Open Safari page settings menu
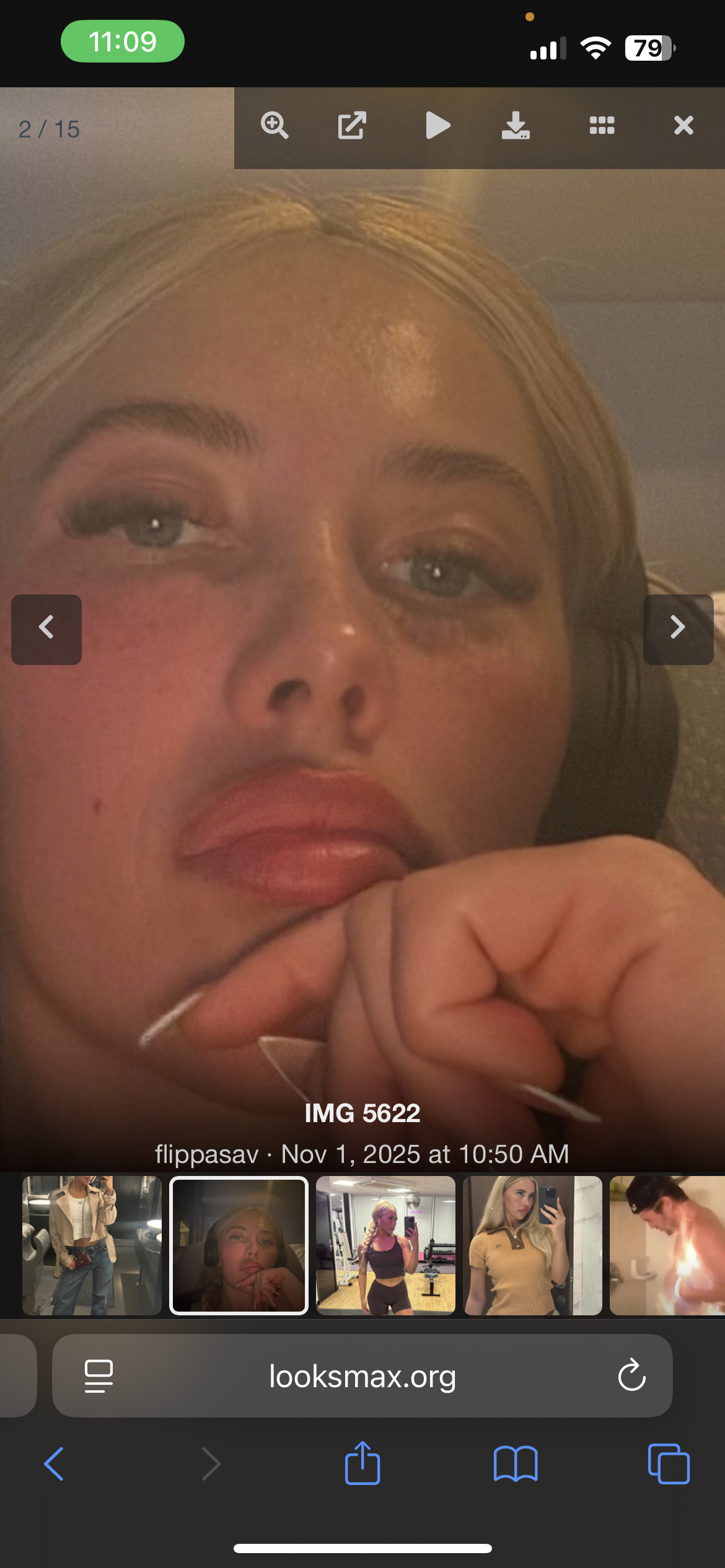Viewport: 725px width, 1568px height. (99, 1376)
